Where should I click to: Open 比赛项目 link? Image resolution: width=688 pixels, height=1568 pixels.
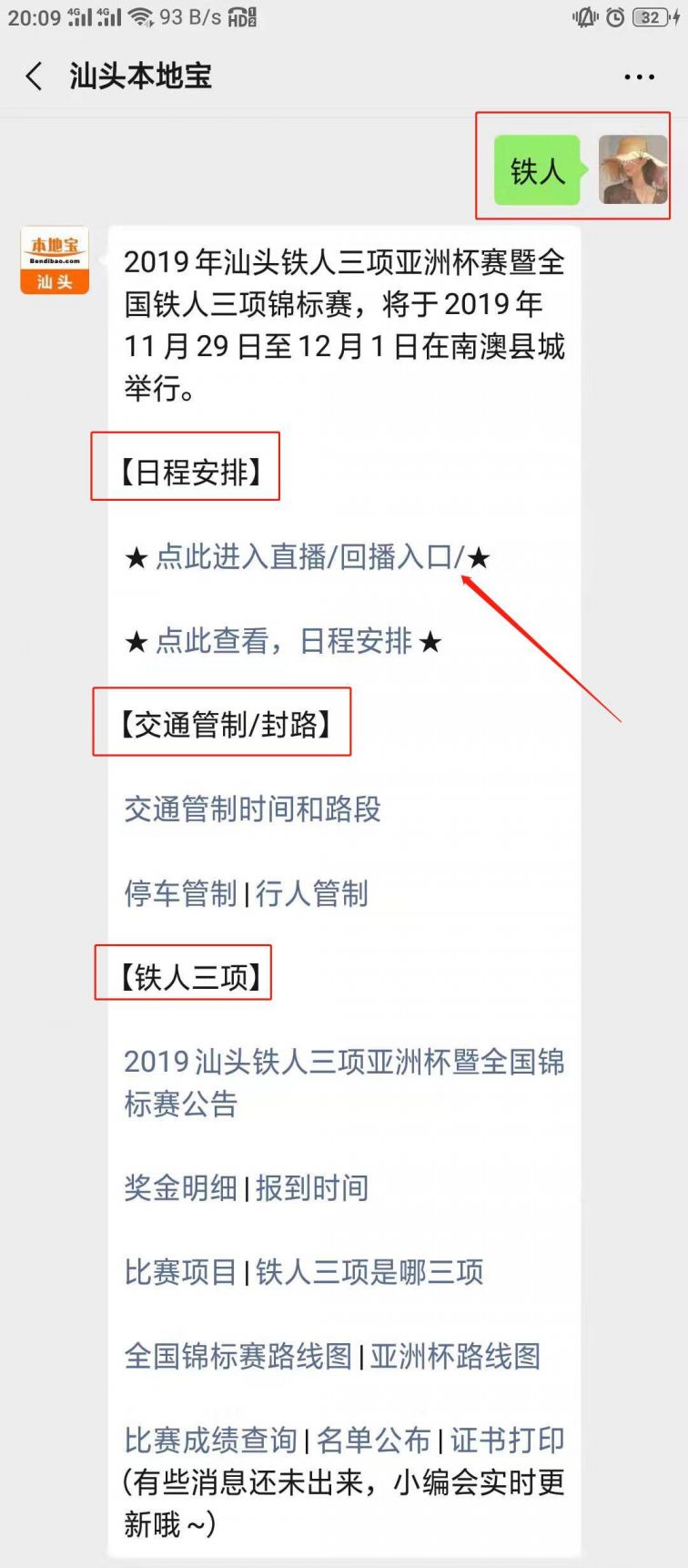pos(180,1272)
